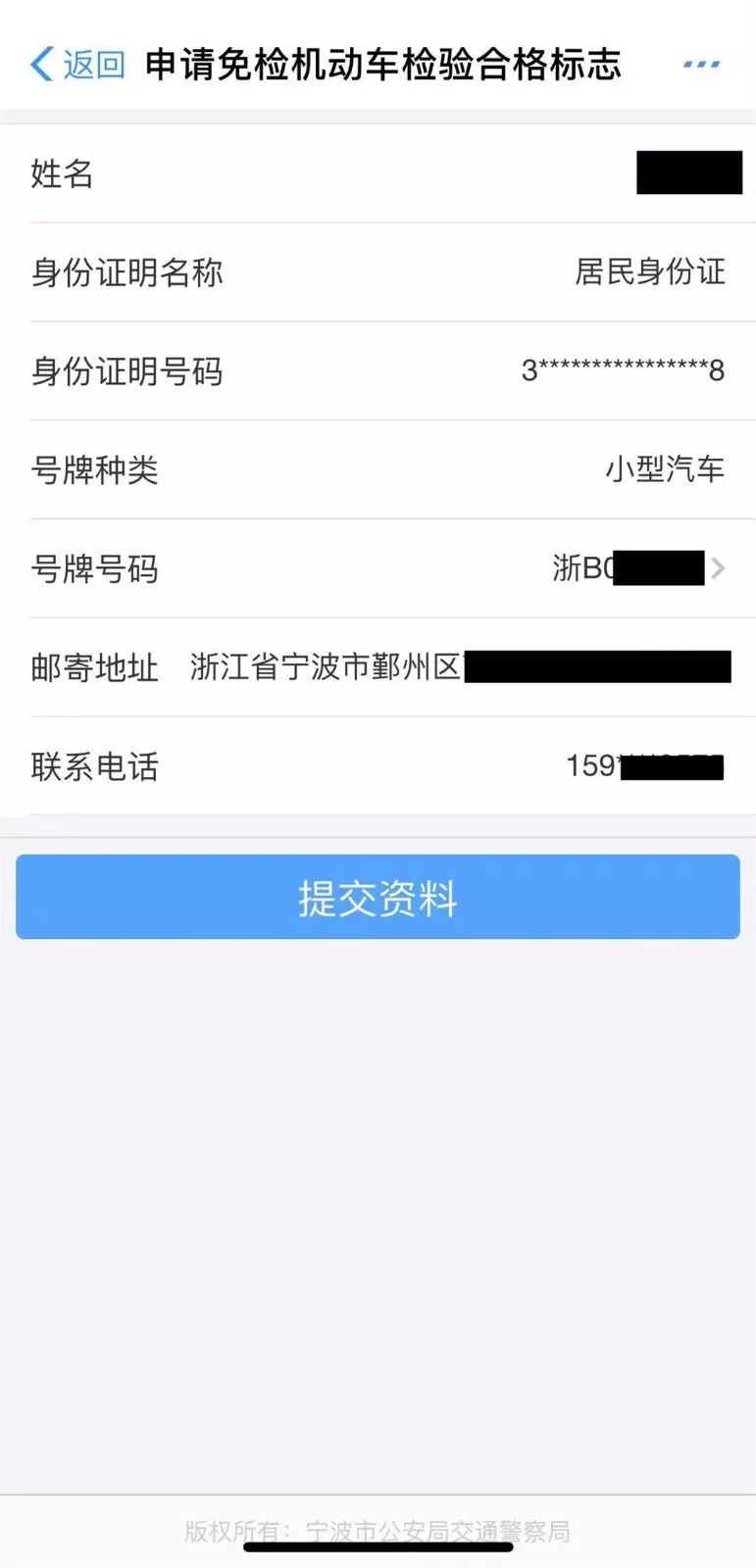
Task: Go back using the 返回 button
Action: point(77,65)
